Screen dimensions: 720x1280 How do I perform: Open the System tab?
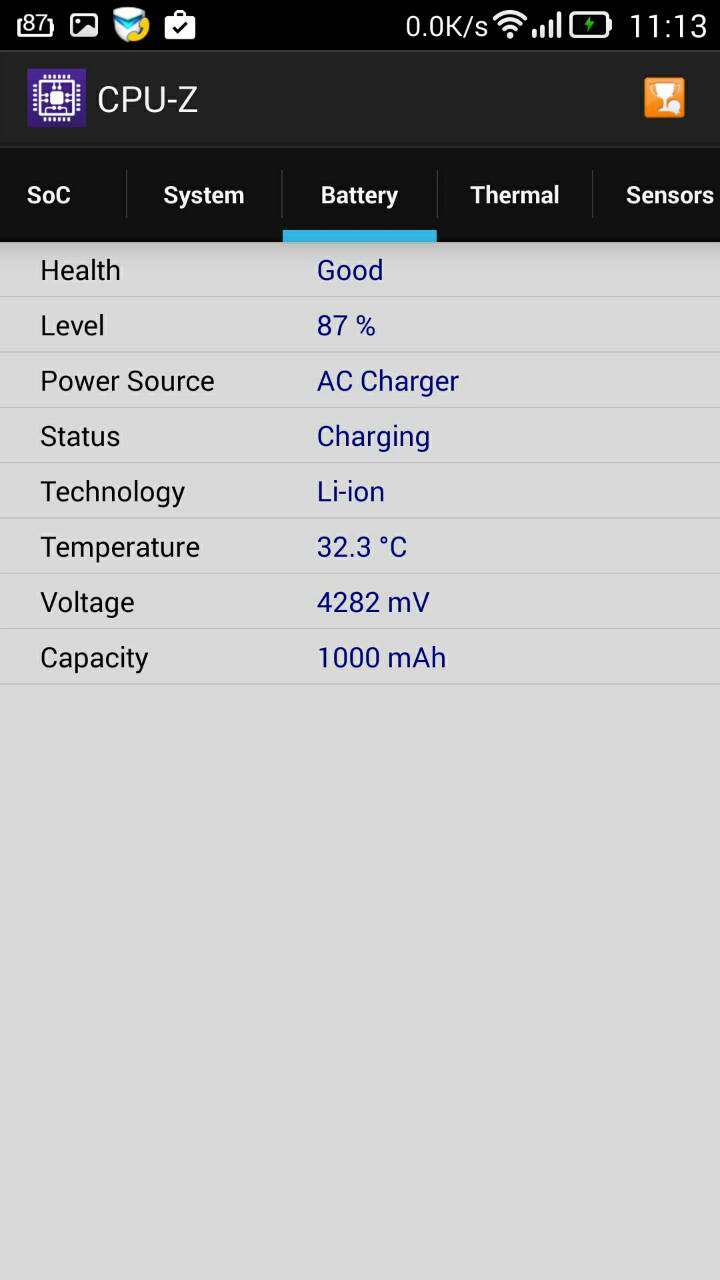[x=204, y=195]
